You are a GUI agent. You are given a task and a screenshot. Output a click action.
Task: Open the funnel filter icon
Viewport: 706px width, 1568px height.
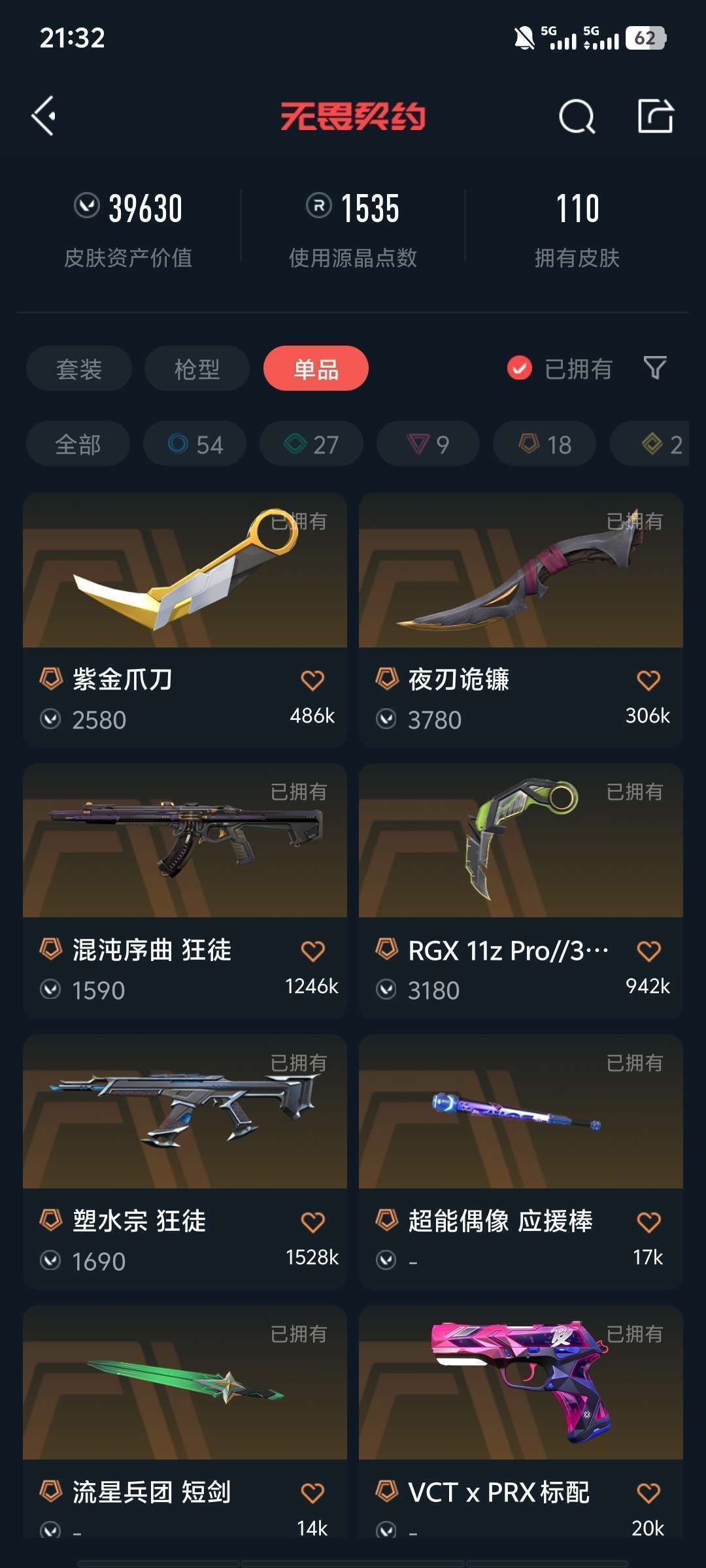(655, 368)
